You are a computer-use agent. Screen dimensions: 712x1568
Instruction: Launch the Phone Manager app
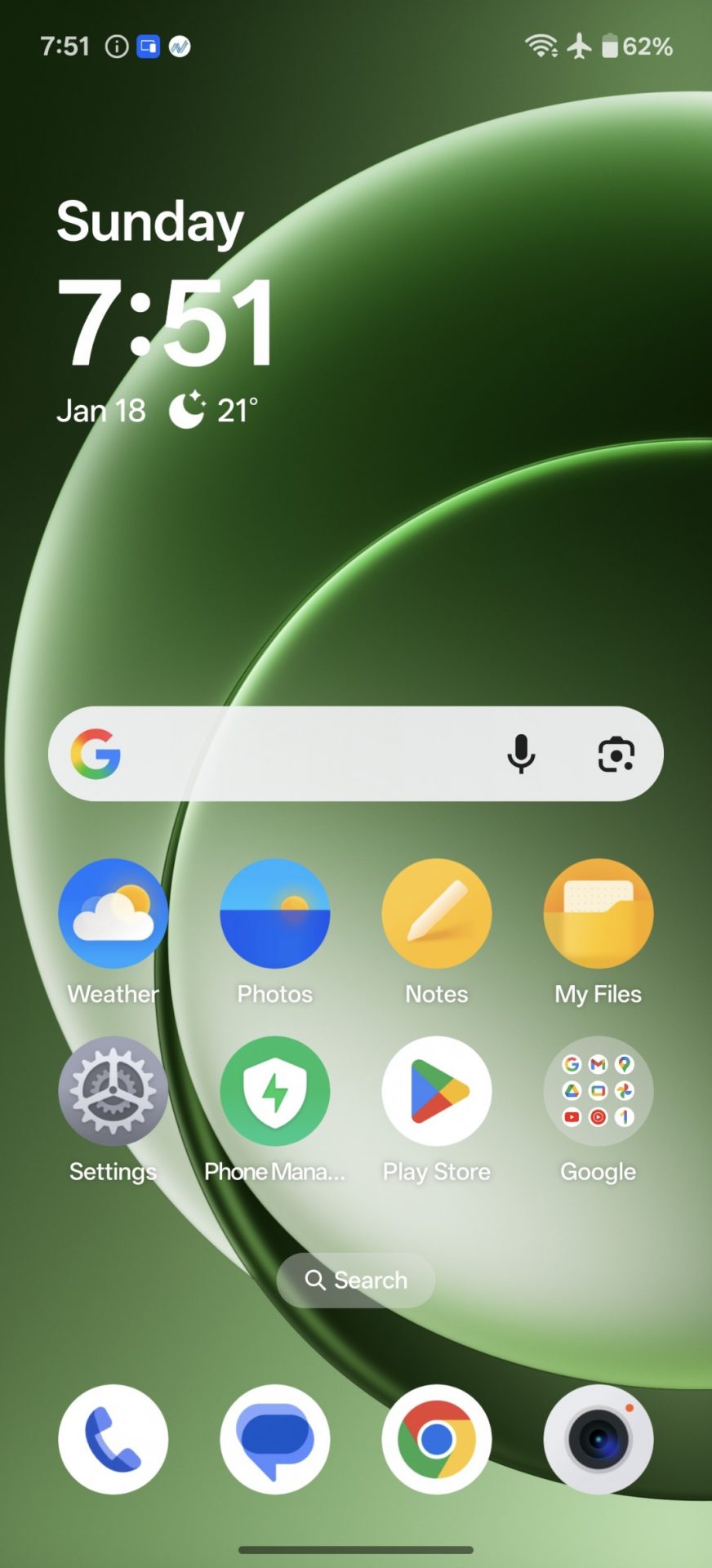click(x=274, y=1091)
